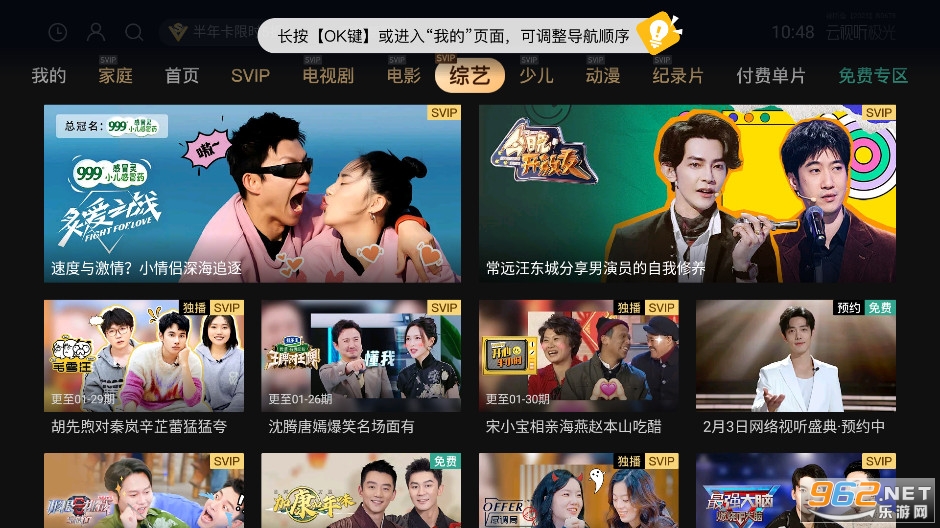Open 常远汪东城分享男演员的自我修养 banner
The image size is (940, 528).
[687, 193]
